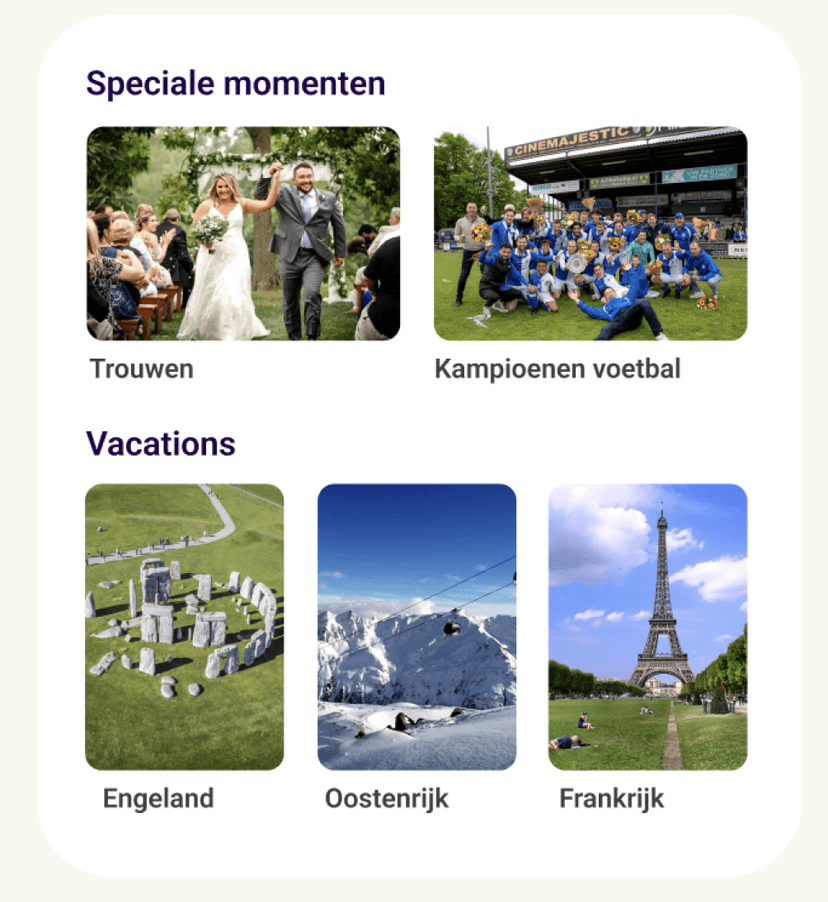The width and height of the screenshot is (828, 902).
Task: Open the Trouwen album
Action: click(243, 233)
